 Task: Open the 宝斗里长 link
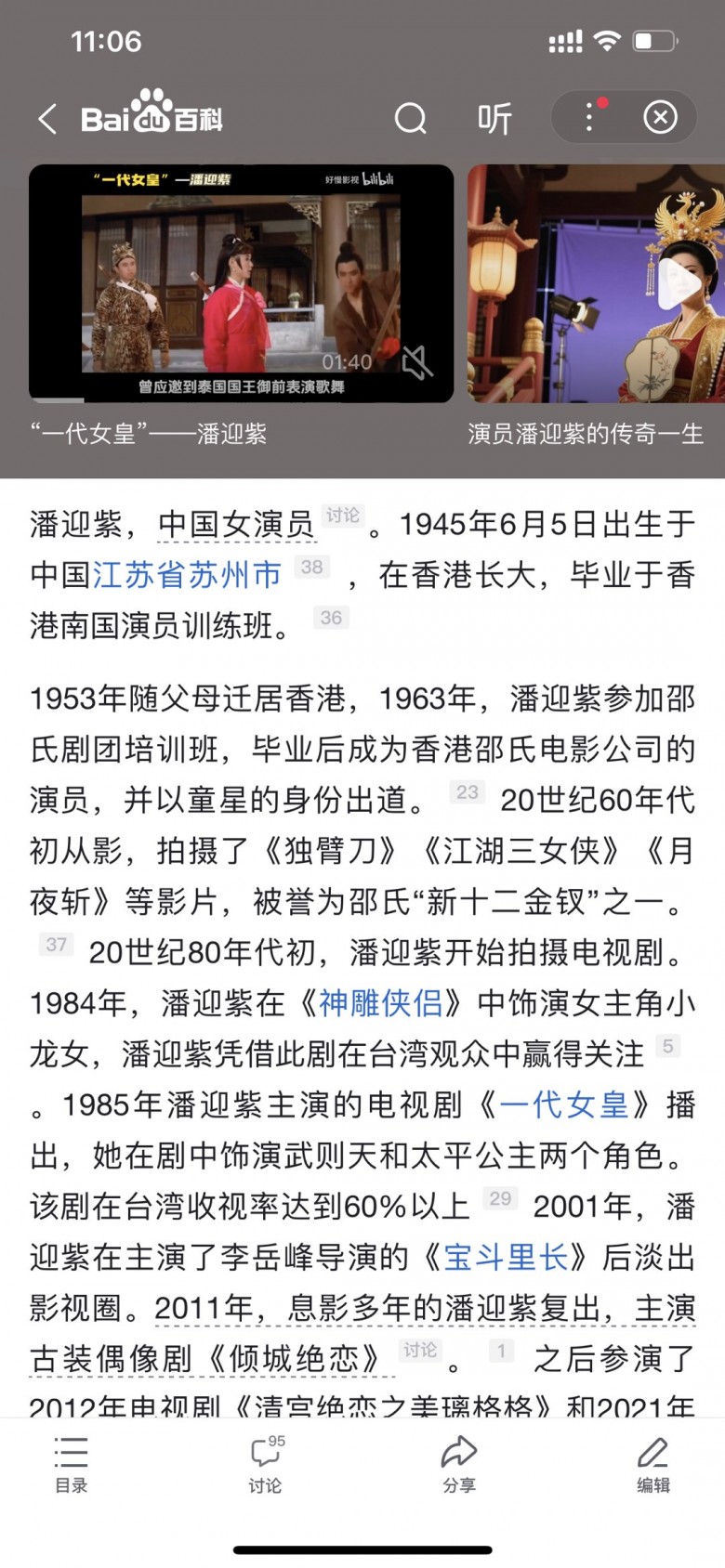506,1257
